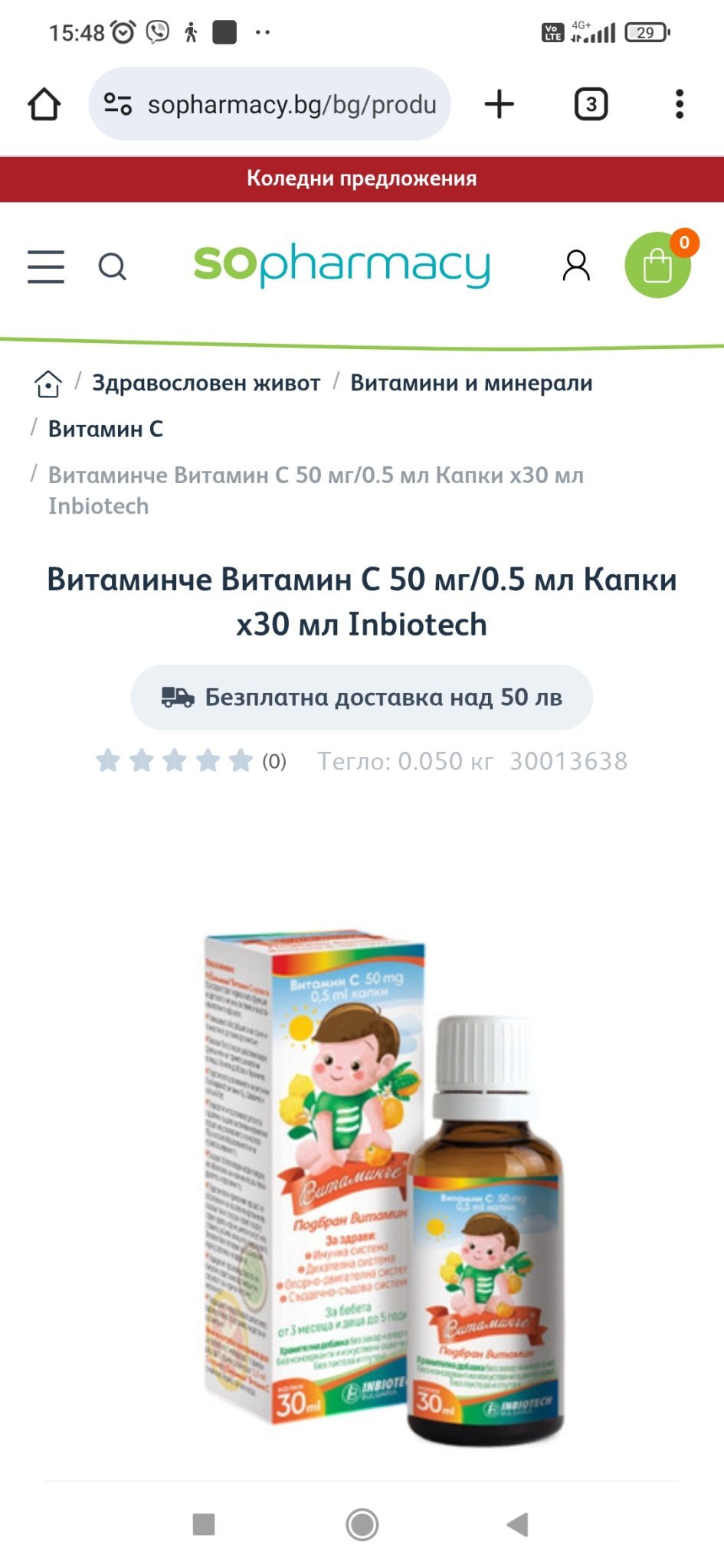The height and width of the screenshot is (1568, 724).
Task: Open the shopping cart
Action: point(657,266)
